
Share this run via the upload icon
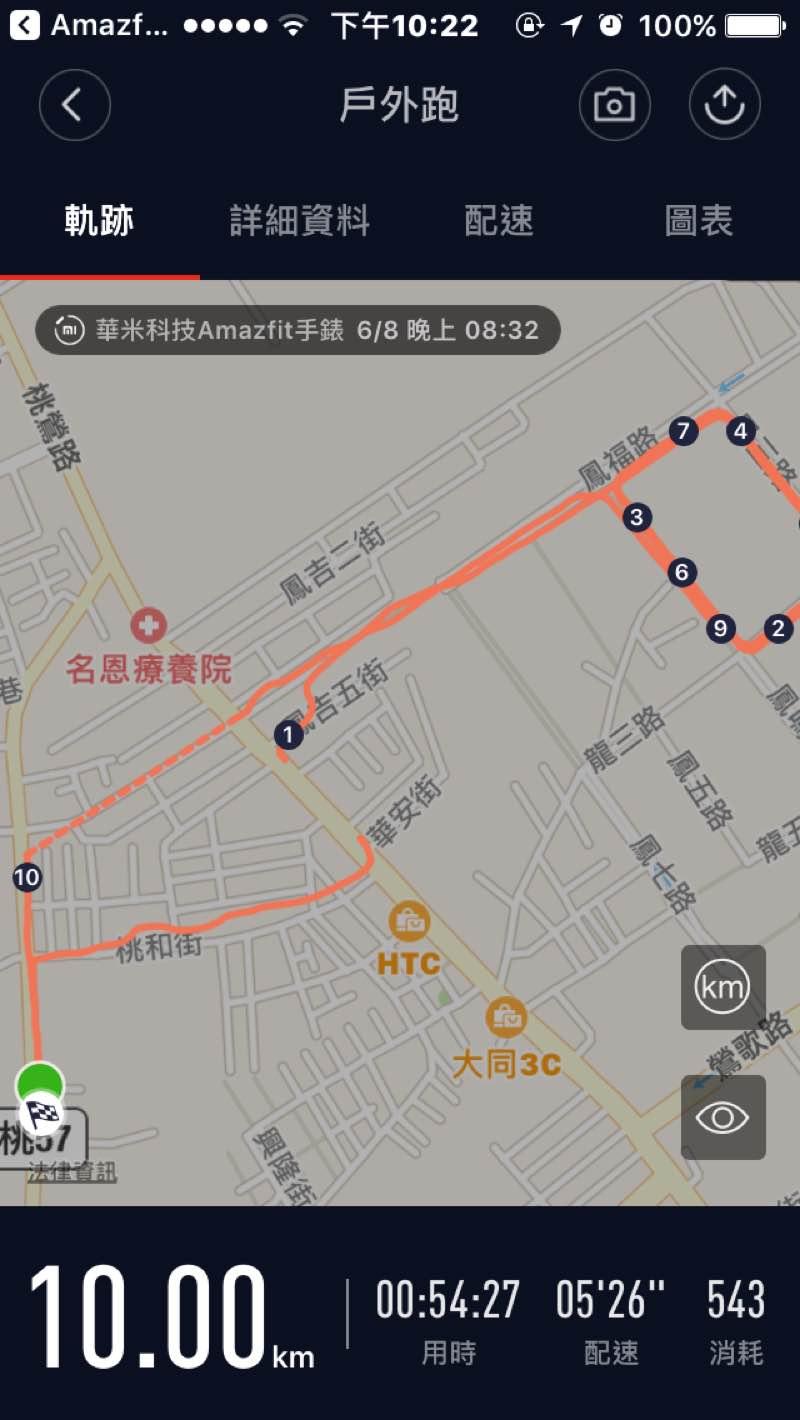724,105
